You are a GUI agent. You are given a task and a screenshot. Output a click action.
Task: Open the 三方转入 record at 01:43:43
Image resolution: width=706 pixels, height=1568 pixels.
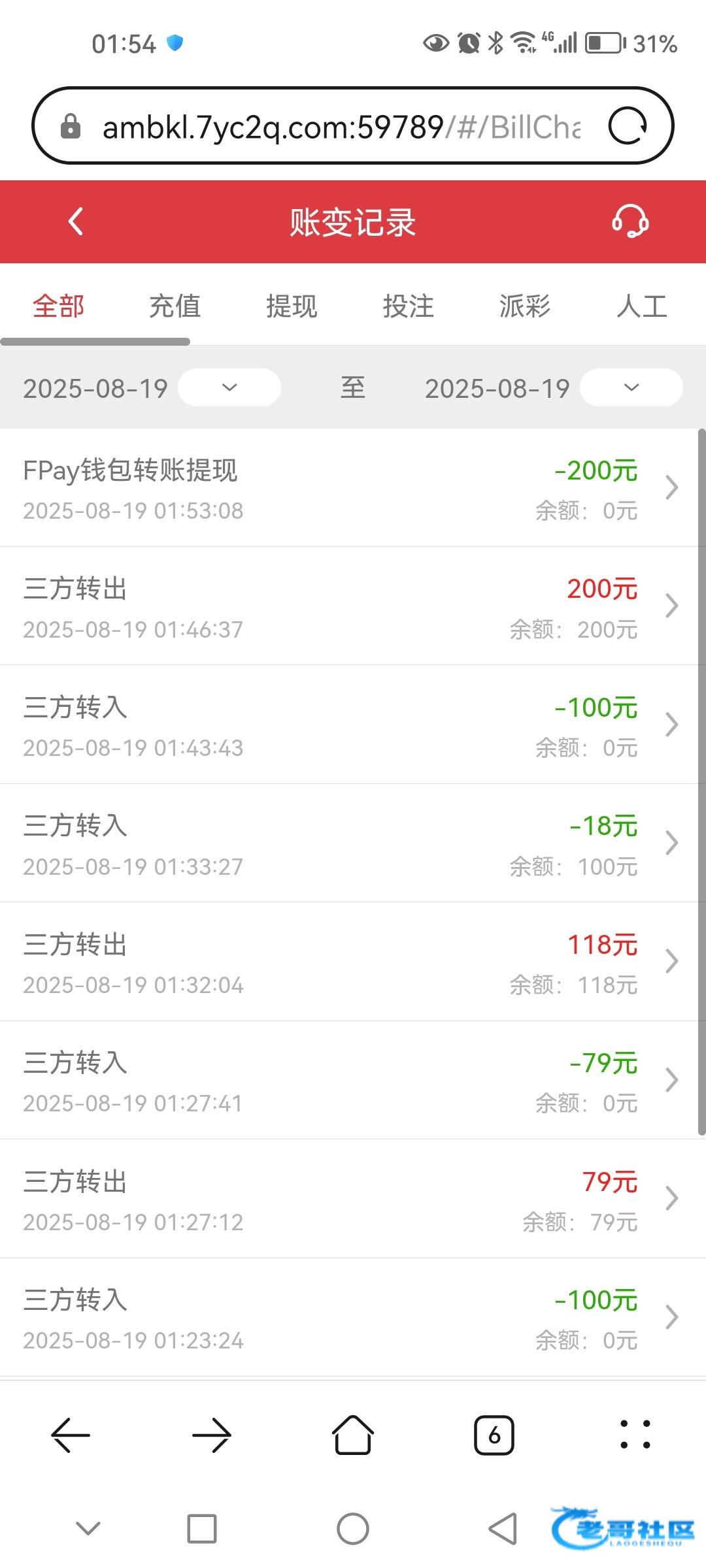[x=346, y=725]
